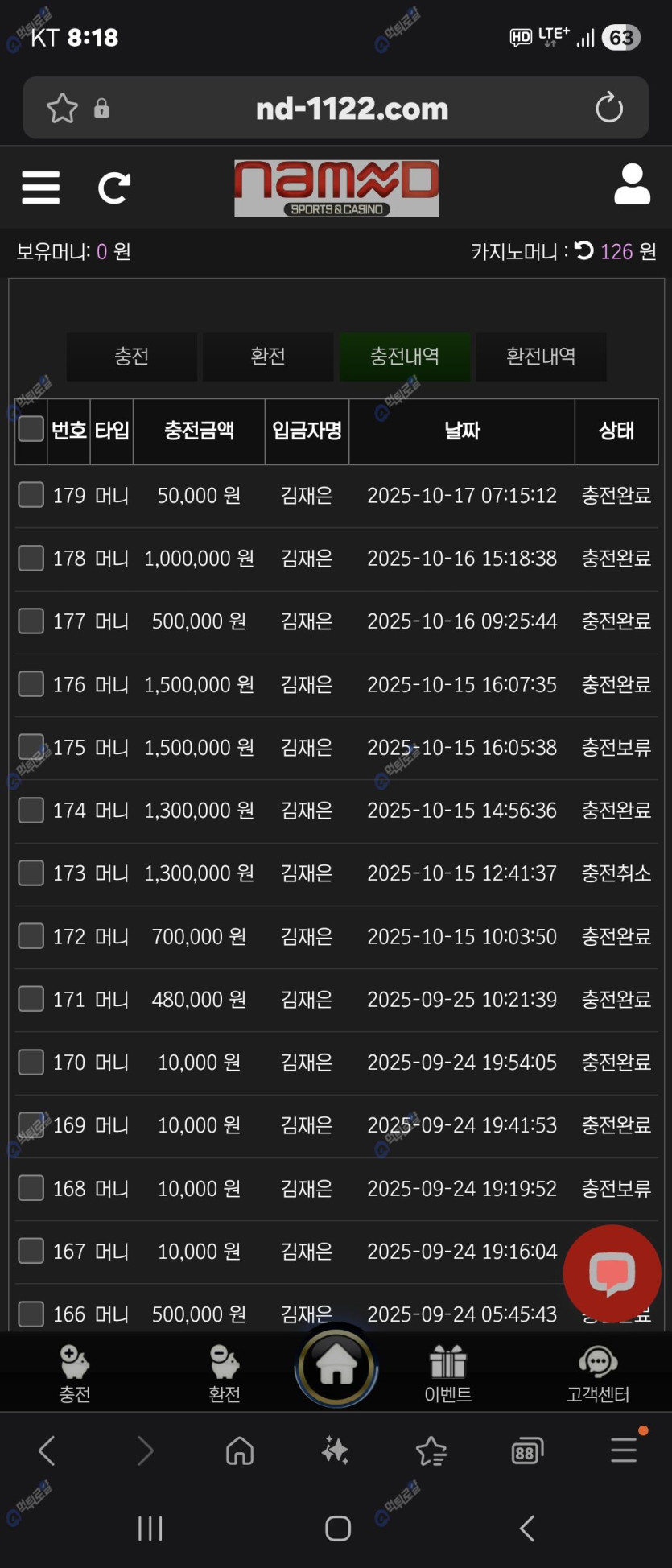Switch to the 충전 tab
Screen dimensions: 672x1568
[132, 356]
